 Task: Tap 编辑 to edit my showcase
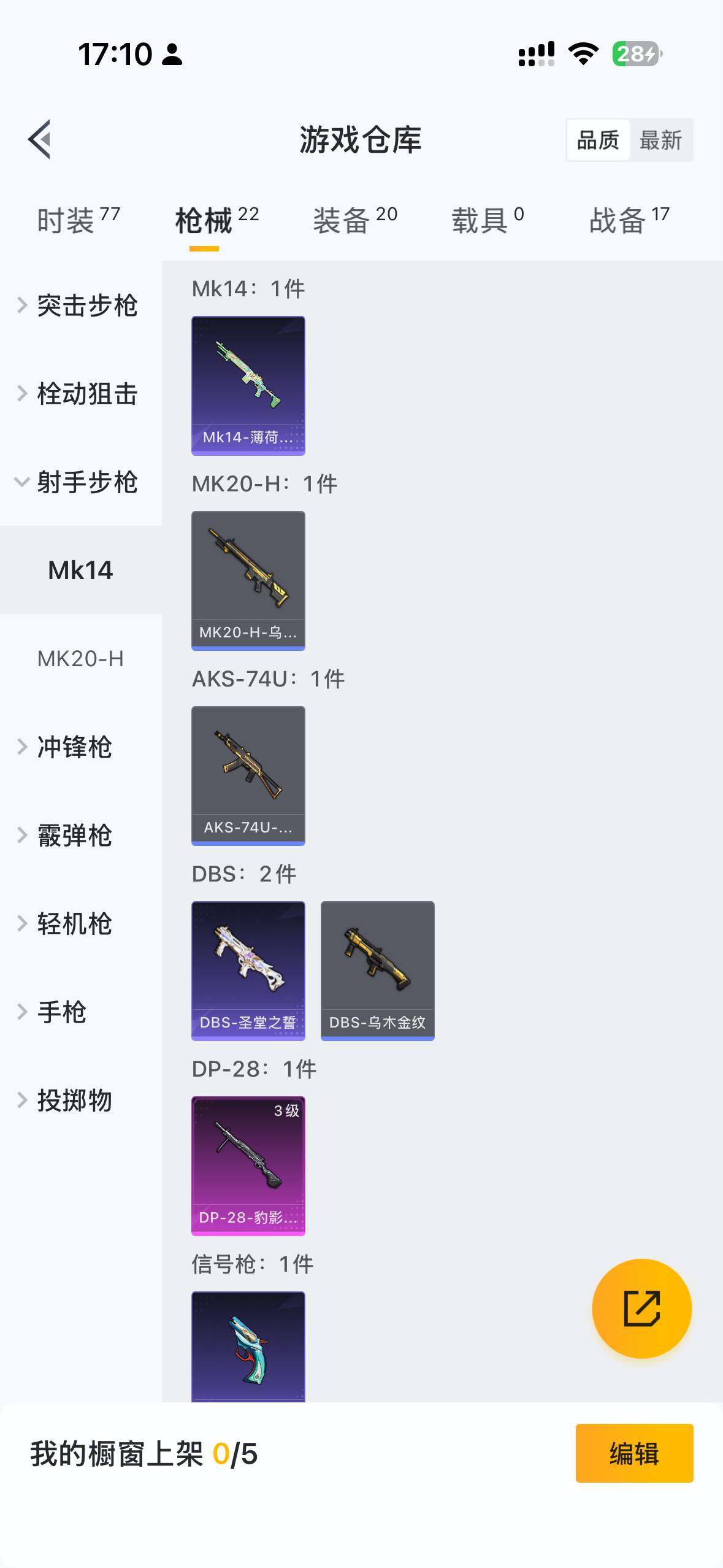click(634, 1453)
